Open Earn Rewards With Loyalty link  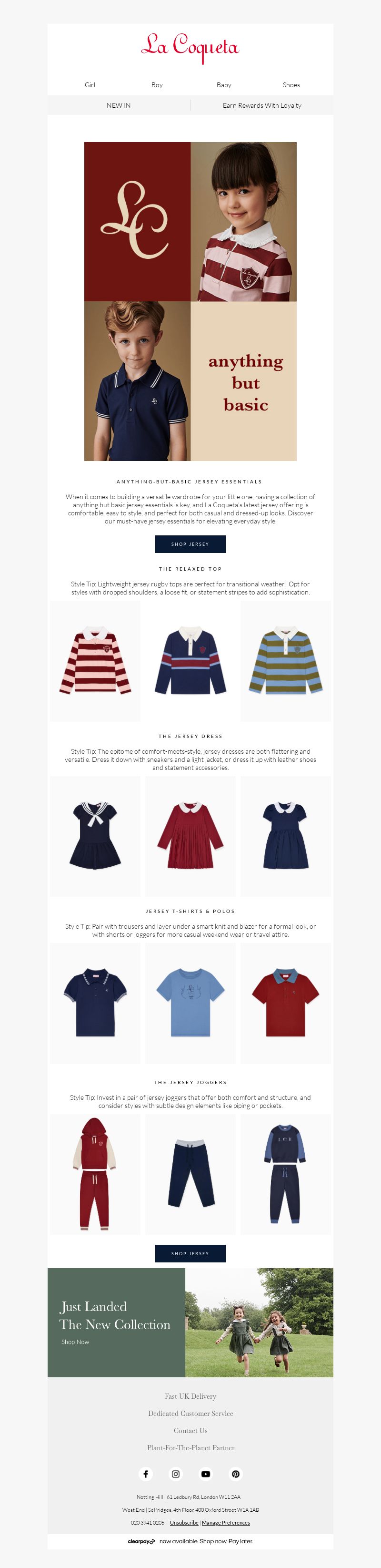[x=262, y=105]
